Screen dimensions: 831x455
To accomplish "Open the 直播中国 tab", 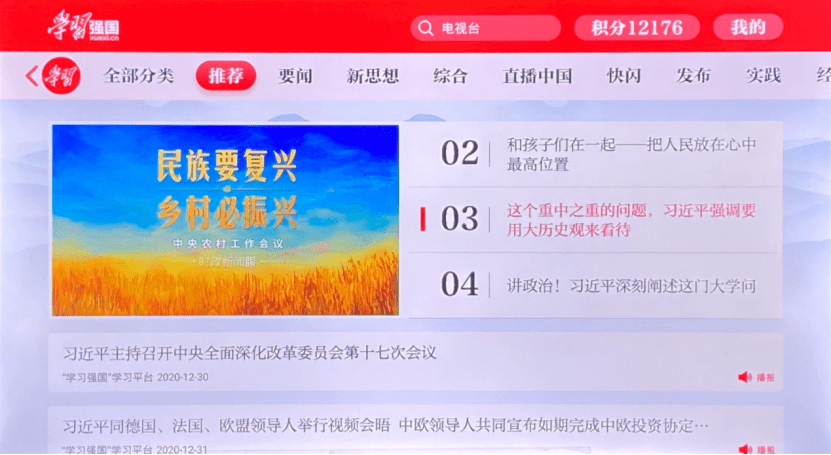I will coord(538,76).
